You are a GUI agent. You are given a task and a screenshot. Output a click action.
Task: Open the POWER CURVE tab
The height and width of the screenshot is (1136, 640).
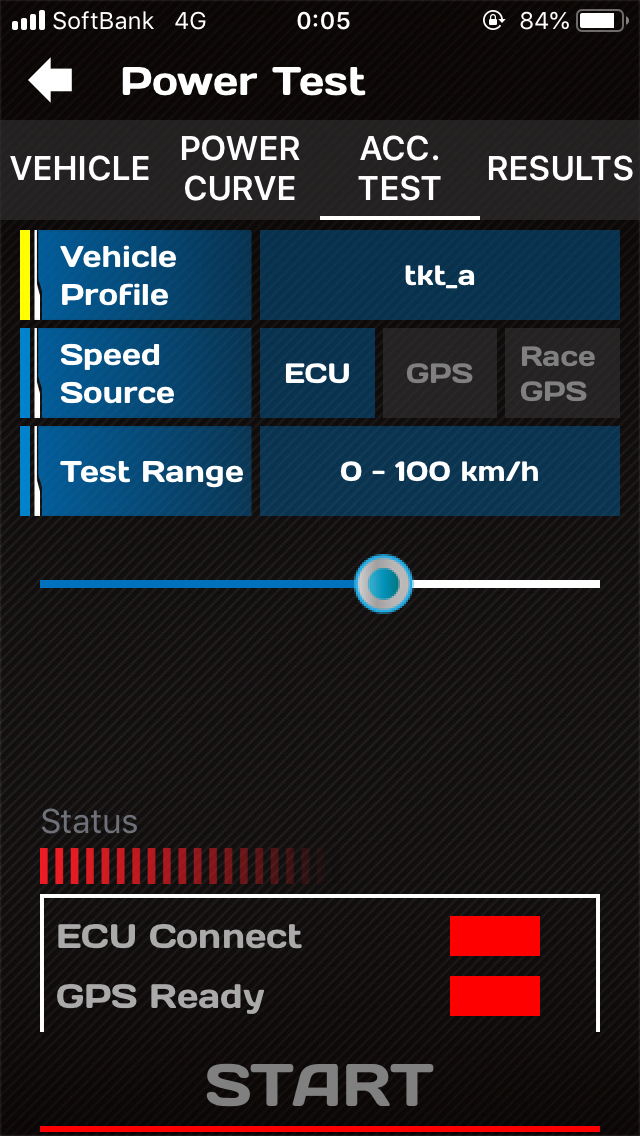(240, 169)
